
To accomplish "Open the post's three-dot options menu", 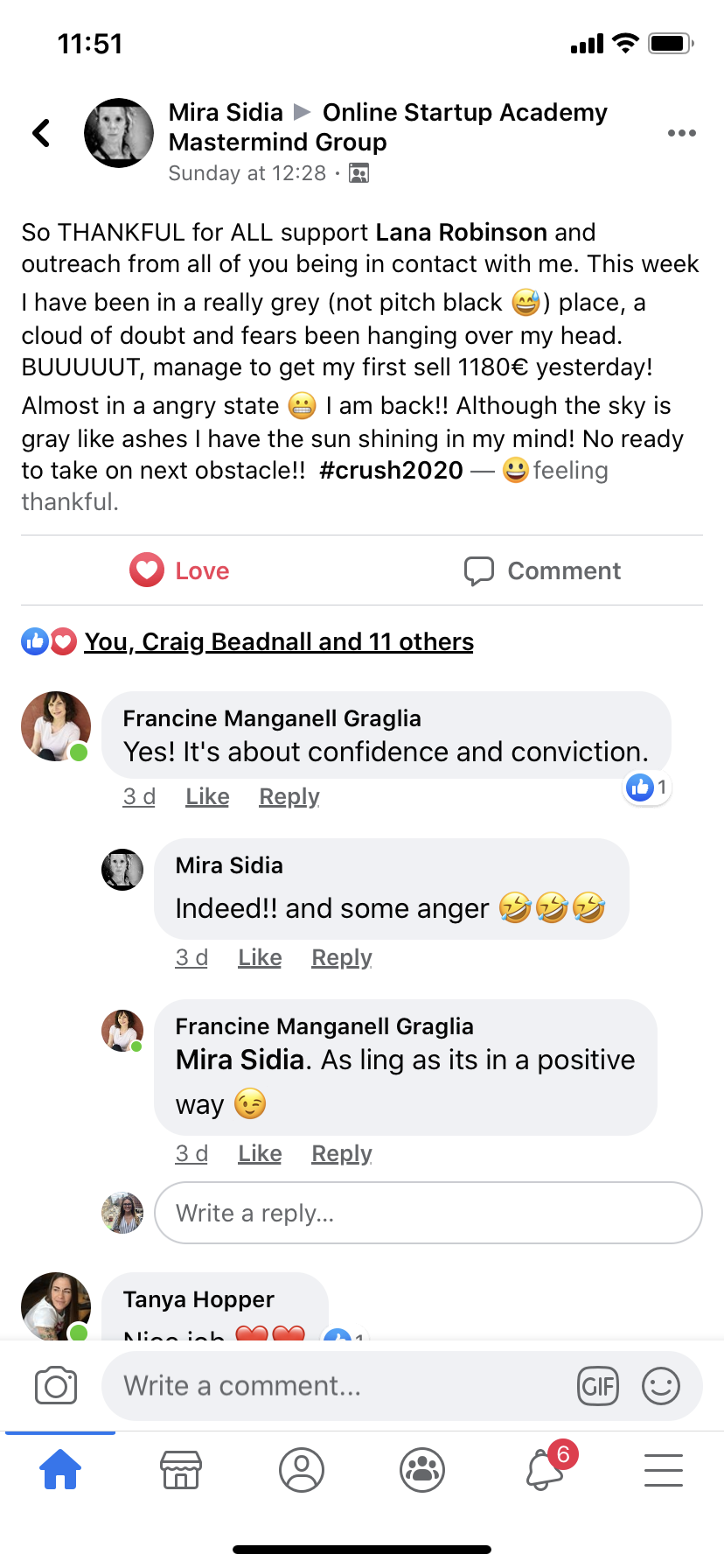I will click(681, 133).
